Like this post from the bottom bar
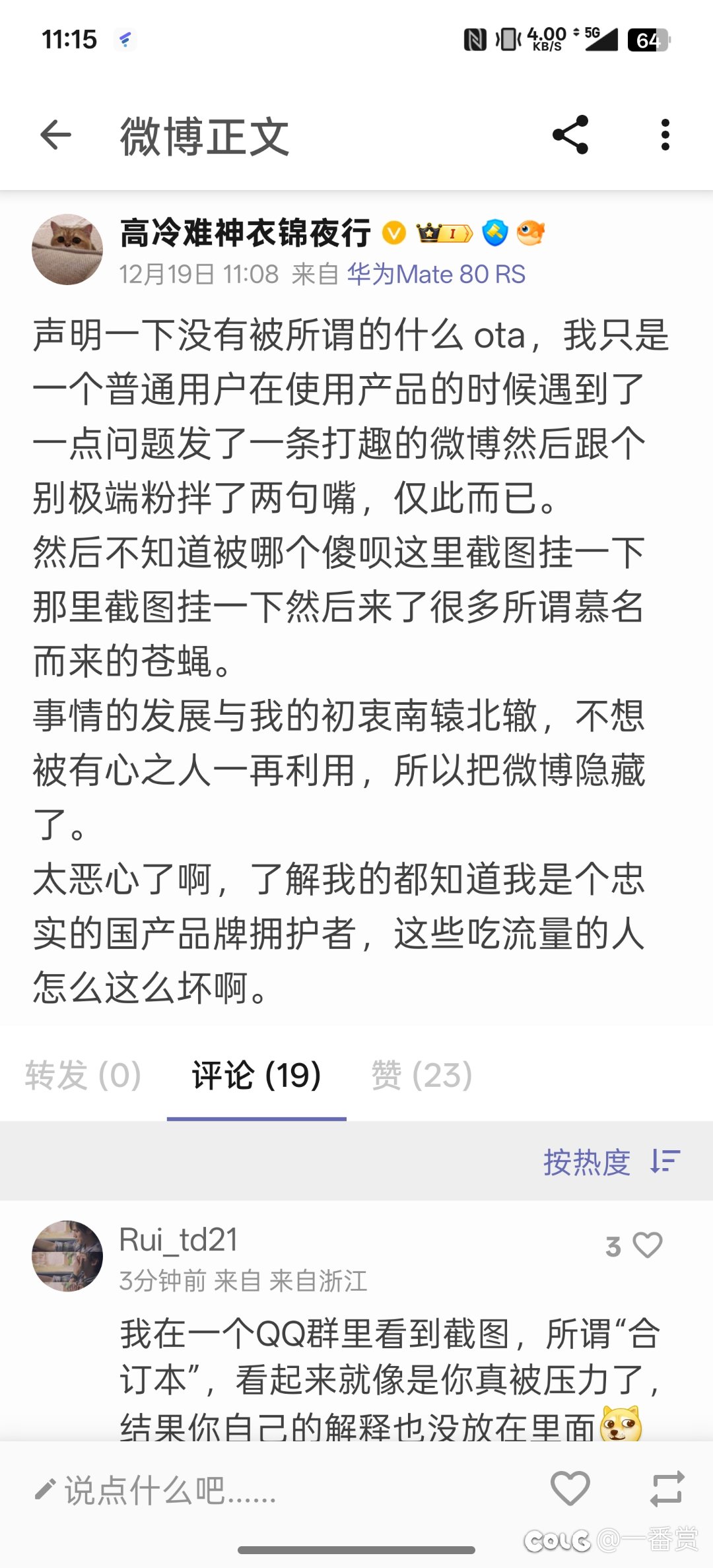 pyautogui.click(x=570, y=1489)
